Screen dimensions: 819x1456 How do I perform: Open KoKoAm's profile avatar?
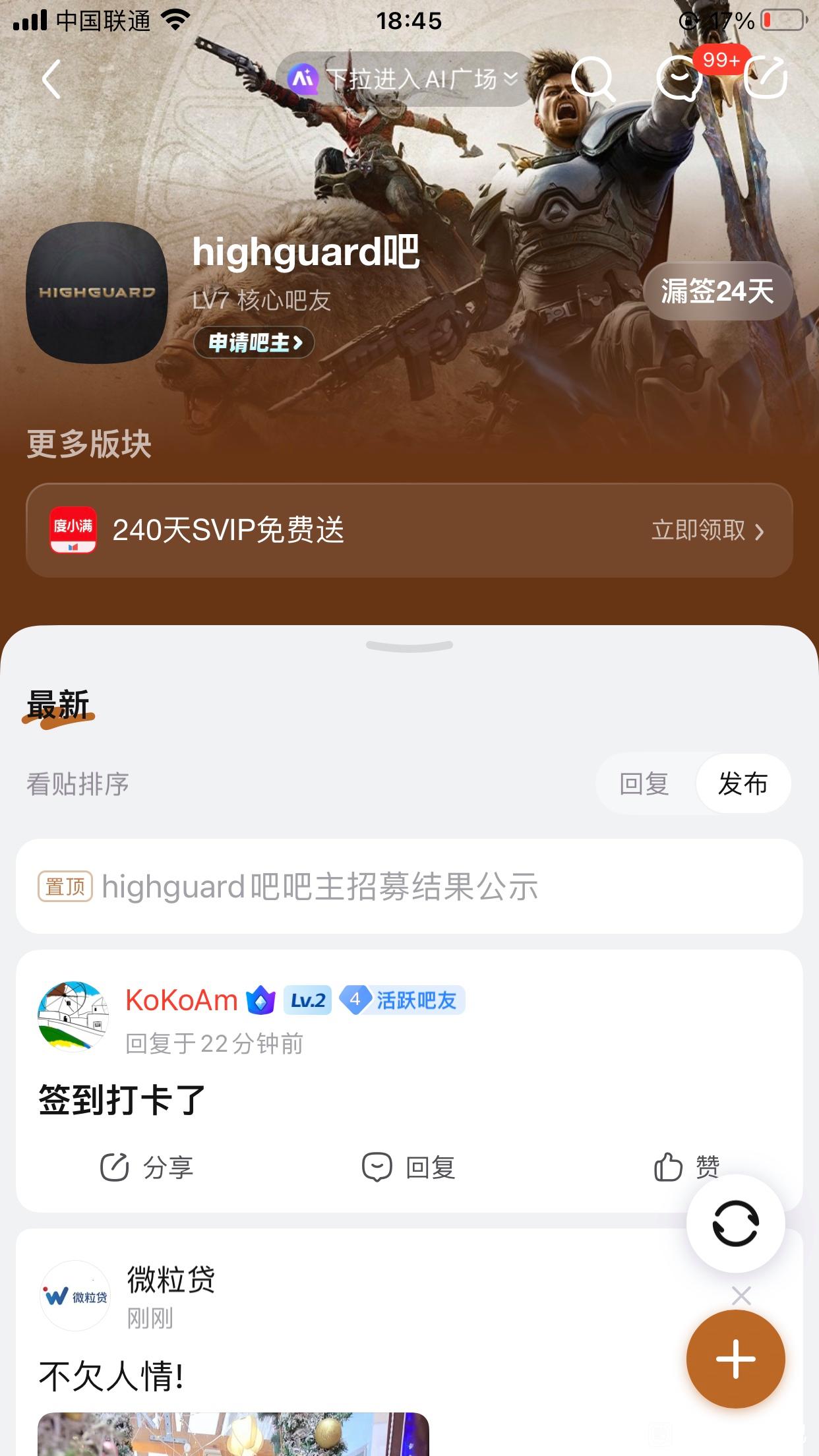click(73, 1016)
